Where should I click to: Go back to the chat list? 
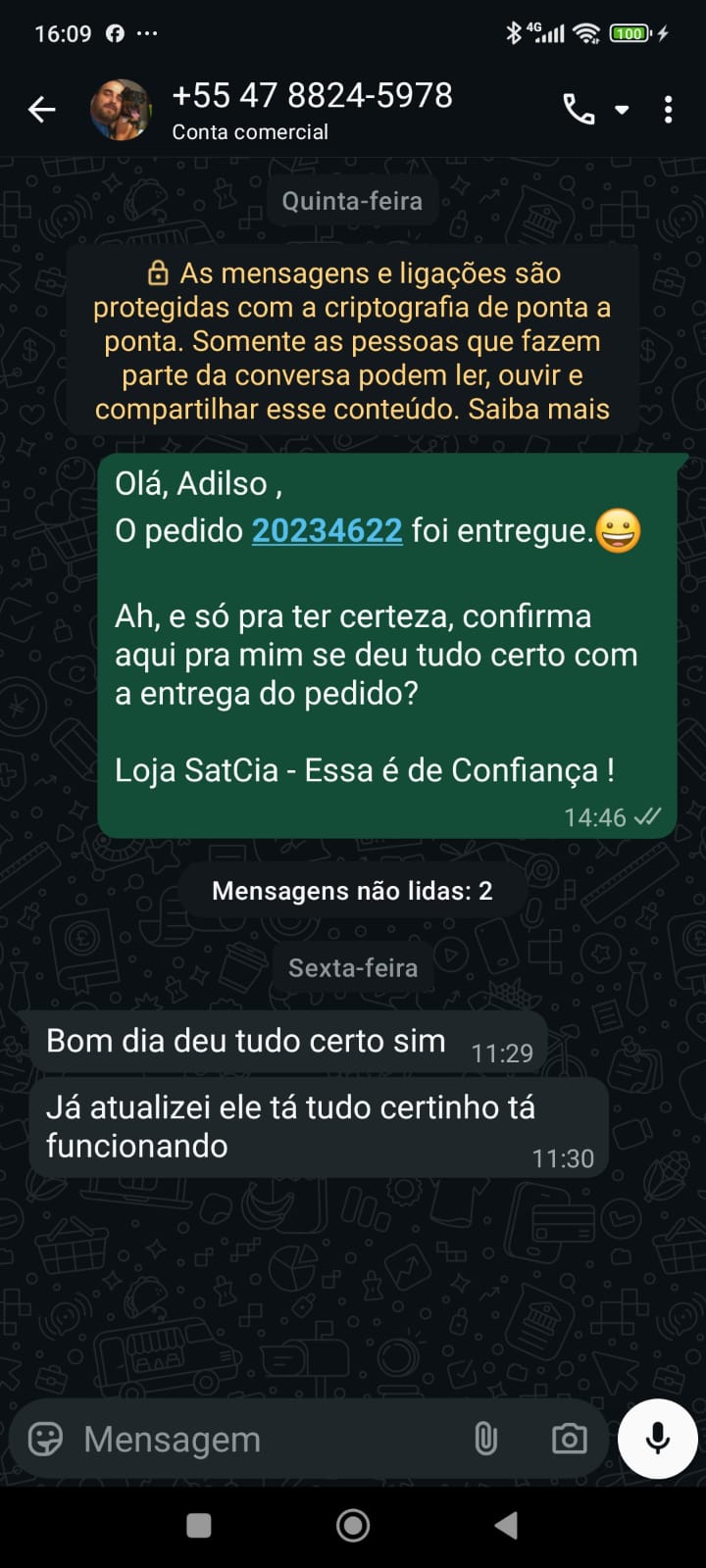pyautogui.click(x=41, y=110)
